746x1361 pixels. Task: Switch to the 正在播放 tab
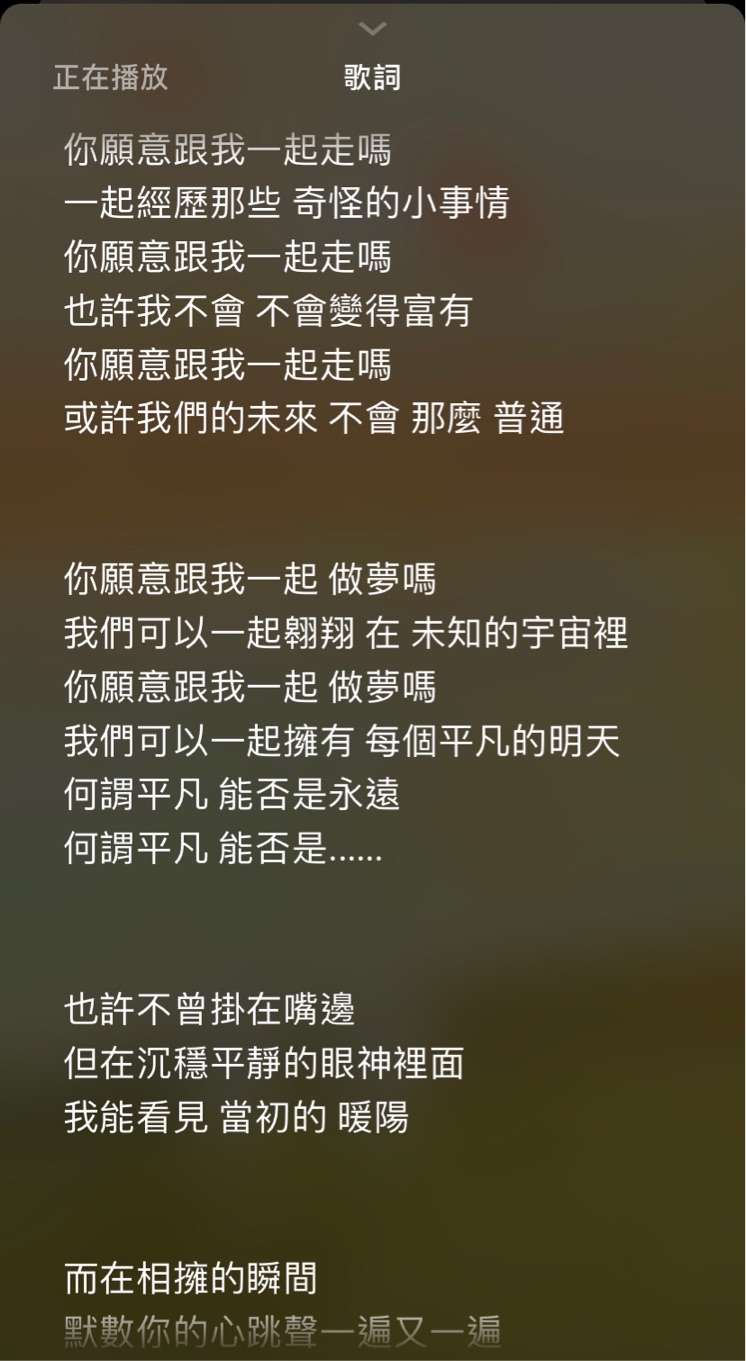(x=110, y=78)
